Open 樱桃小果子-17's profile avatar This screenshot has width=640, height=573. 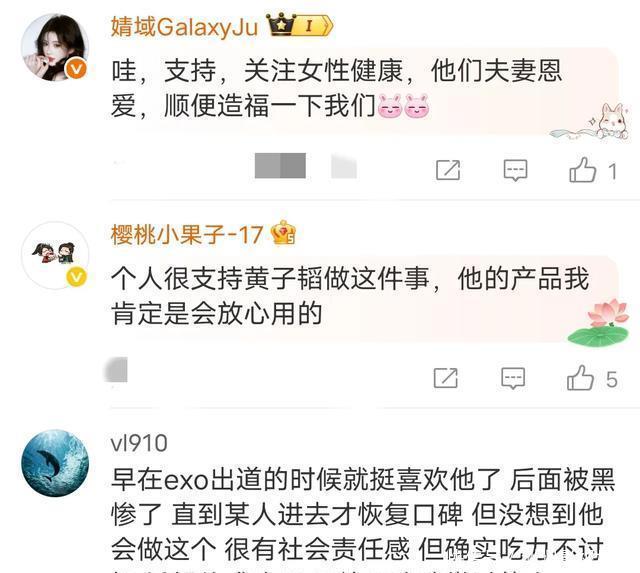[x=55, y=255]
